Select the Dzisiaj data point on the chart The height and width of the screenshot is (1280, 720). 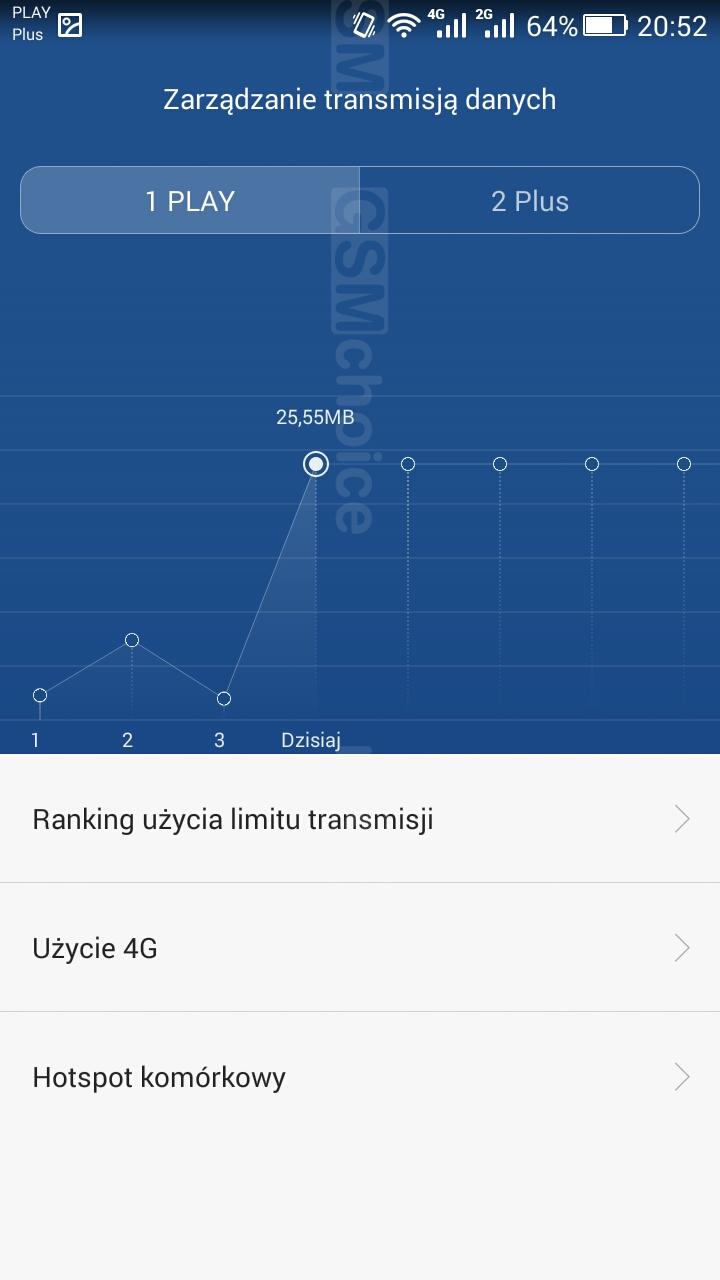(316, 464)
